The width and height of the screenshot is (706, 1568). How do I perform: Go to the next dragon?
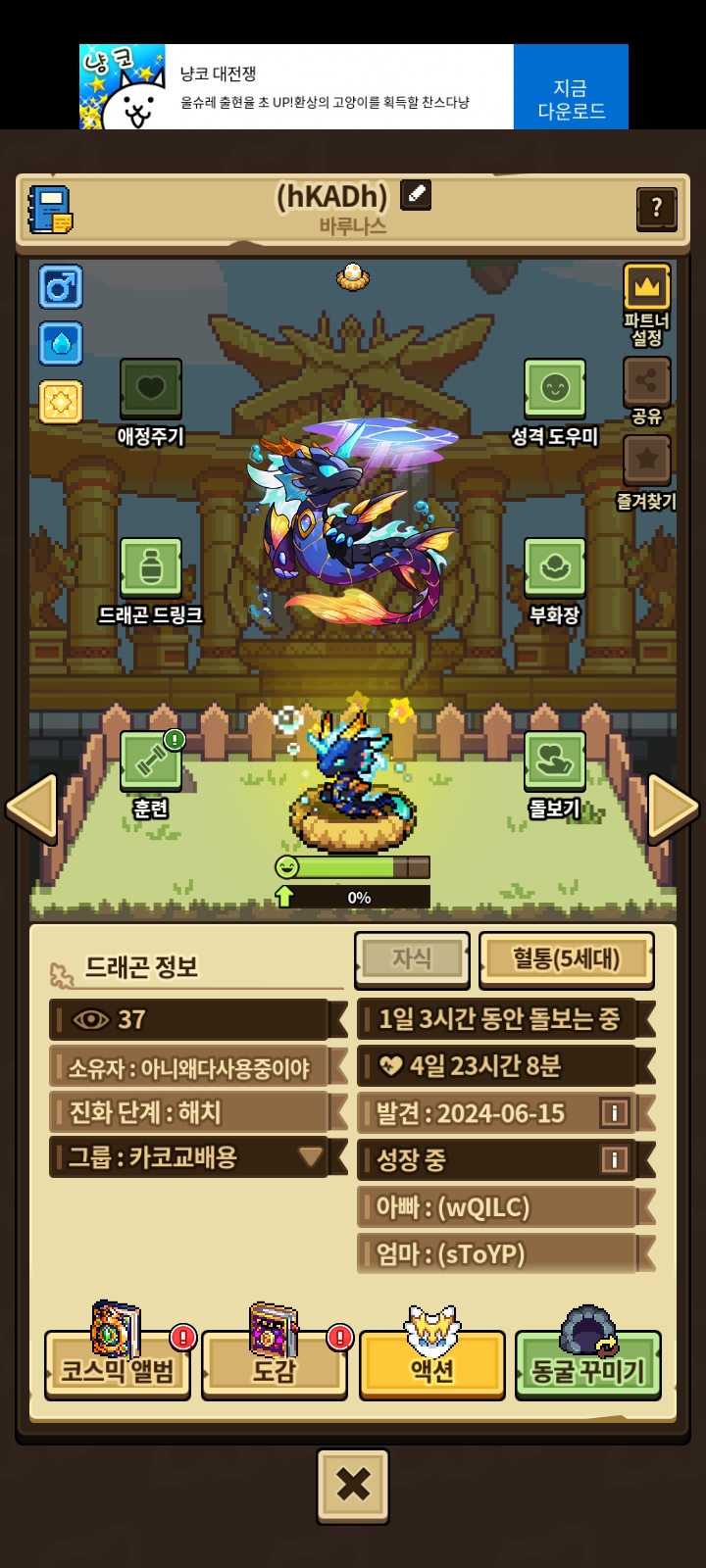pos(674,808)
